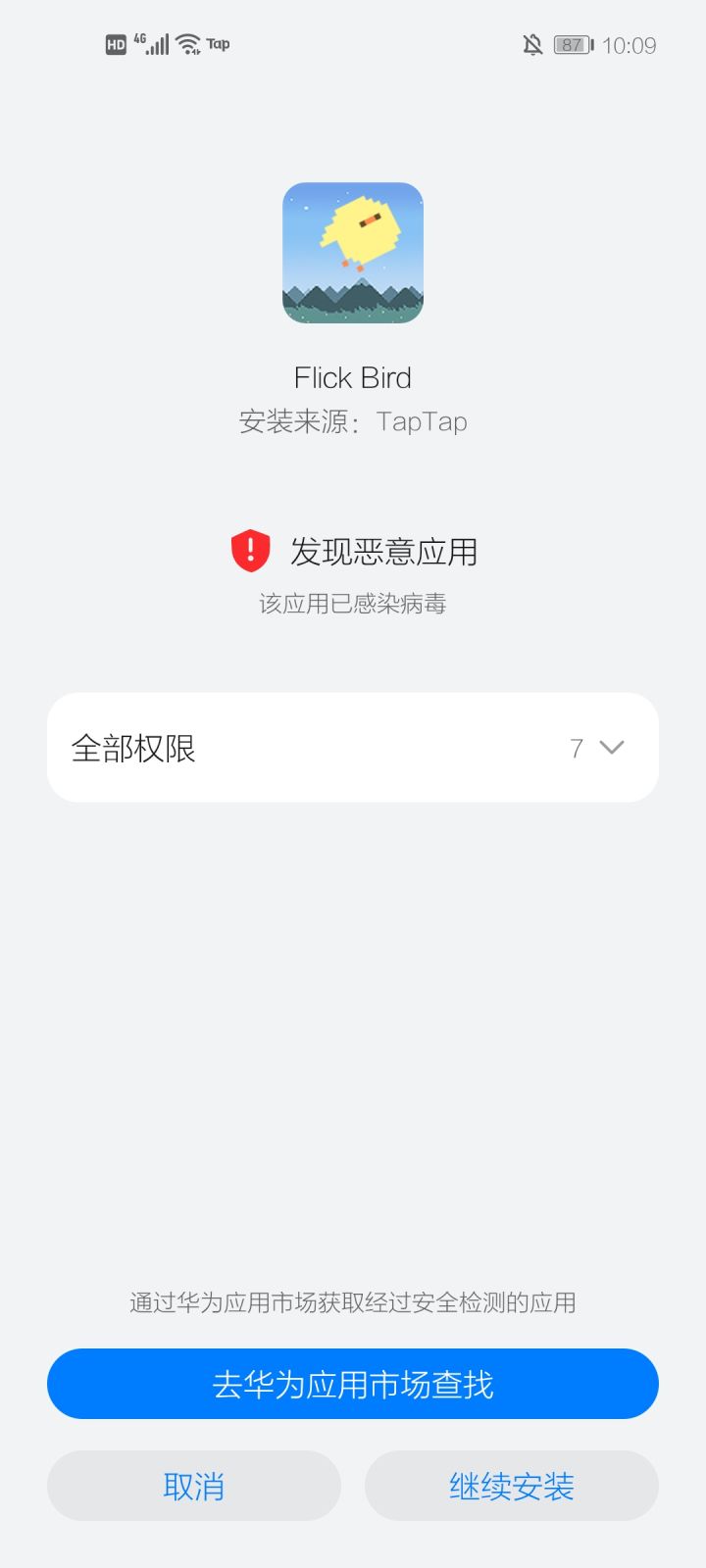The image size is (706, 1568).
Task: Continue installing with 继续安装
Action: 511,1486
